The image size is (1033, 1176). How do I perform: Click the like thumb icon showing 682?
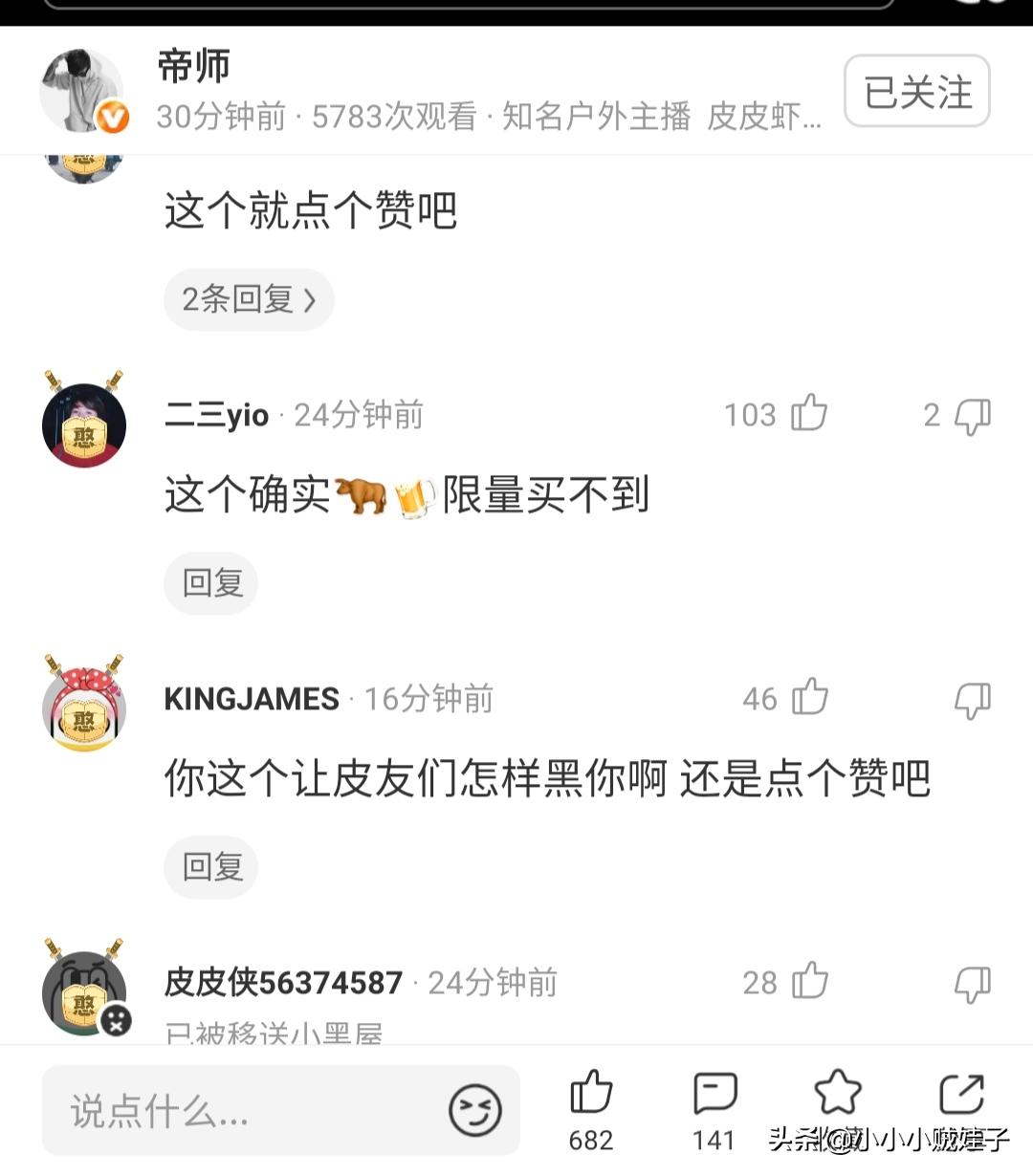click(592, 1095)
